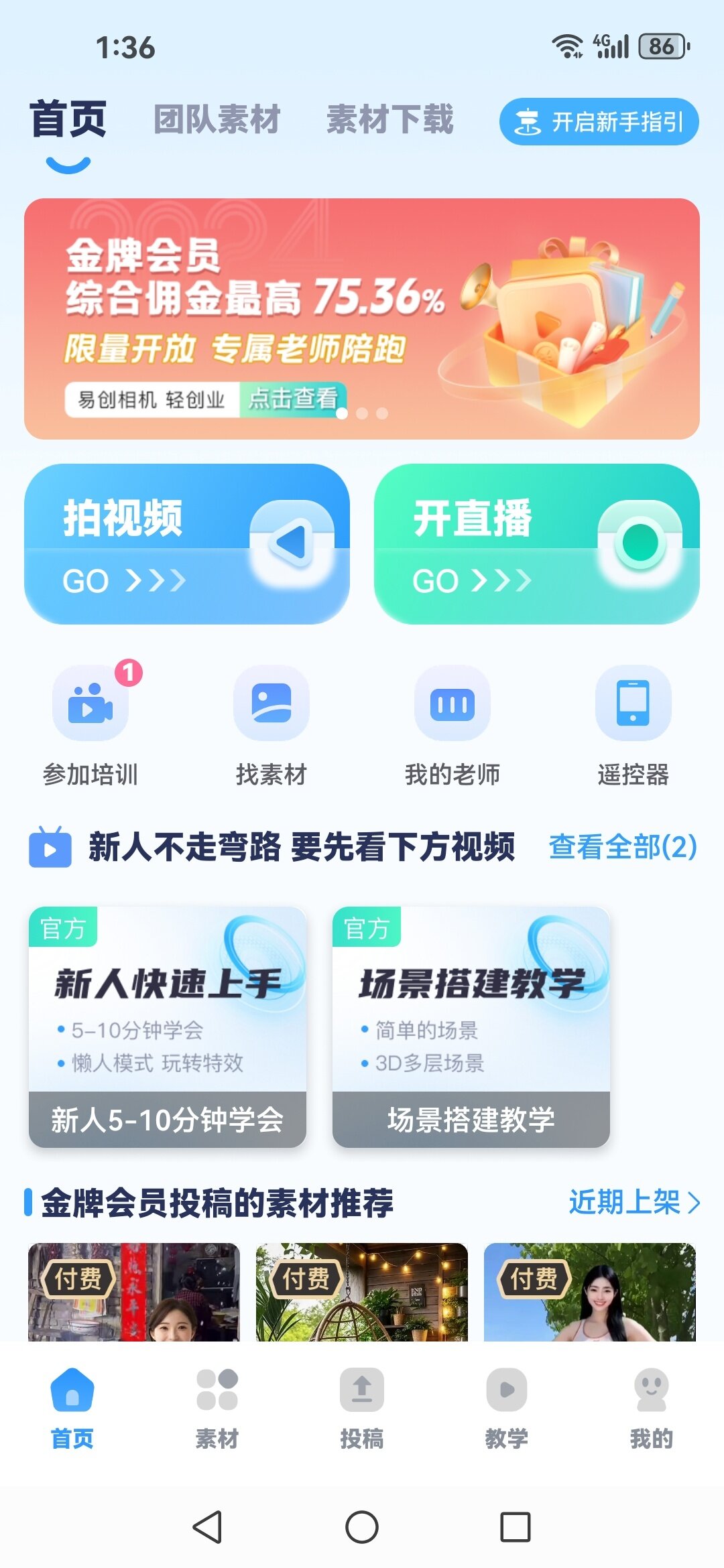724x1568 pixels.
Task: Open the 金牌会员 promotion banner
Action: point(362,318)
